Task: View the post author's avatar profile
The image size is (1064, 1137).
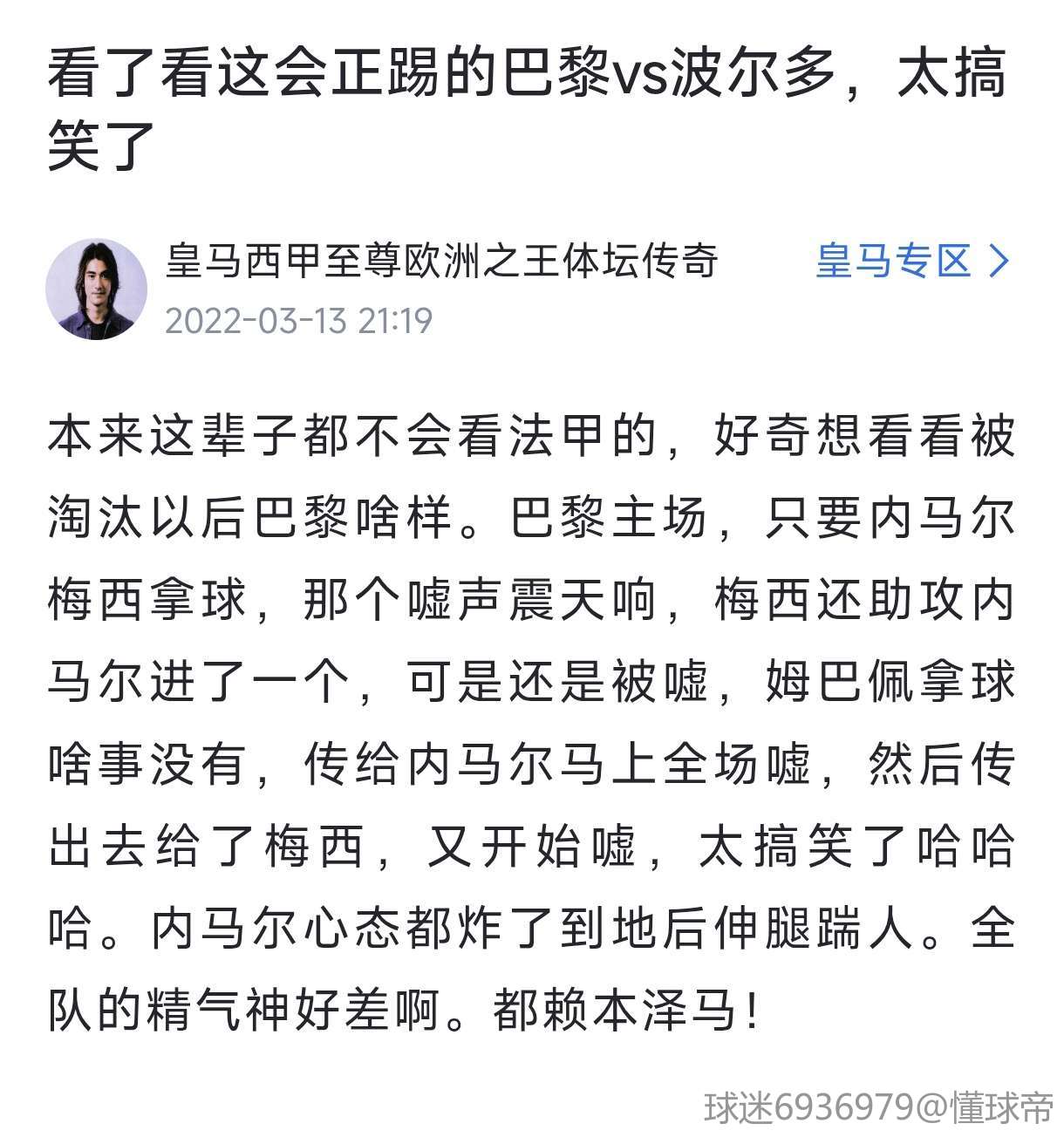Action: 96,289
